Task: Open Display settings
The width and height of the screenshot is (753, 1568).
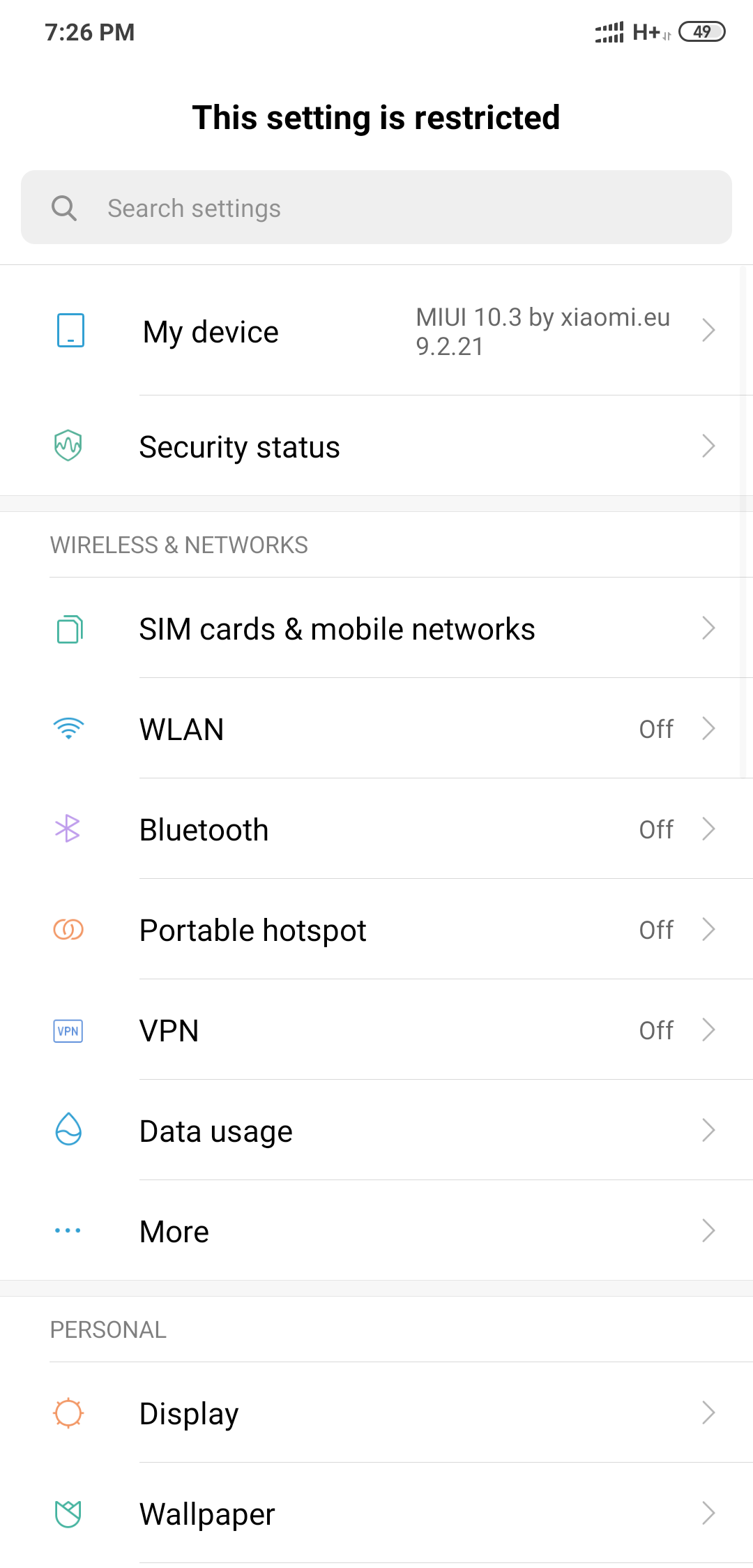Action: point(376,1412)
